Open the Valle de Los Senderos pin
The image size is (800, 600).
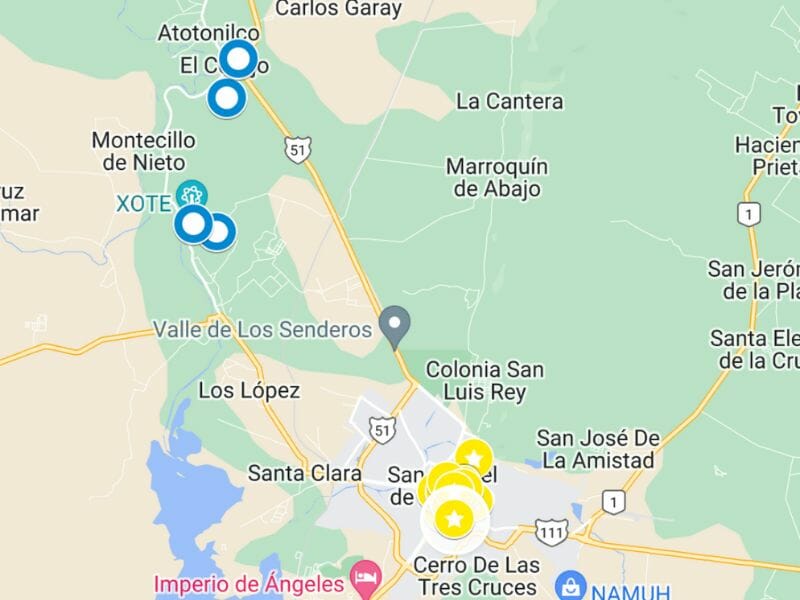tap(397, 324)
